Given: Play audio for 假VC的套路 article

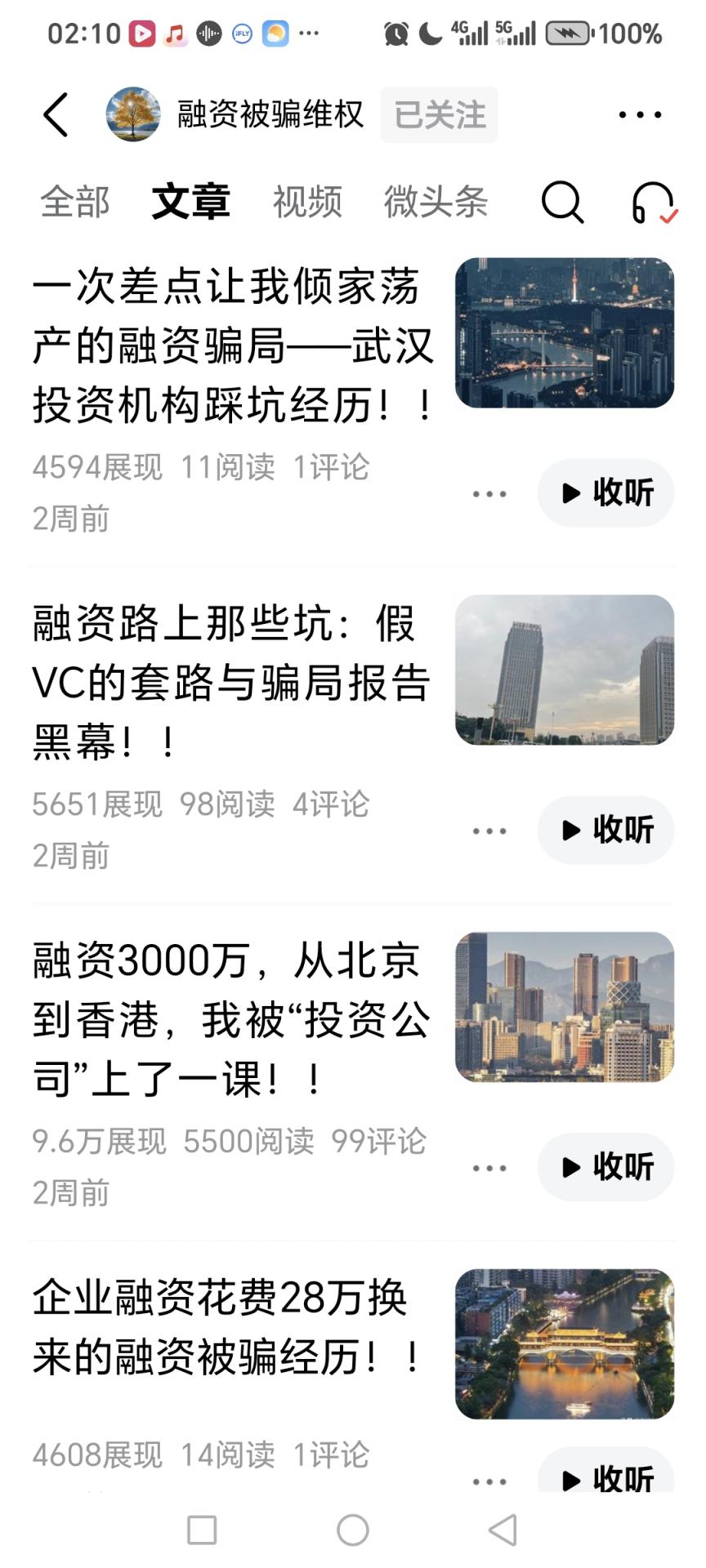Looking at the screenshot, I should pyautogui.click(x=606, y=831).
